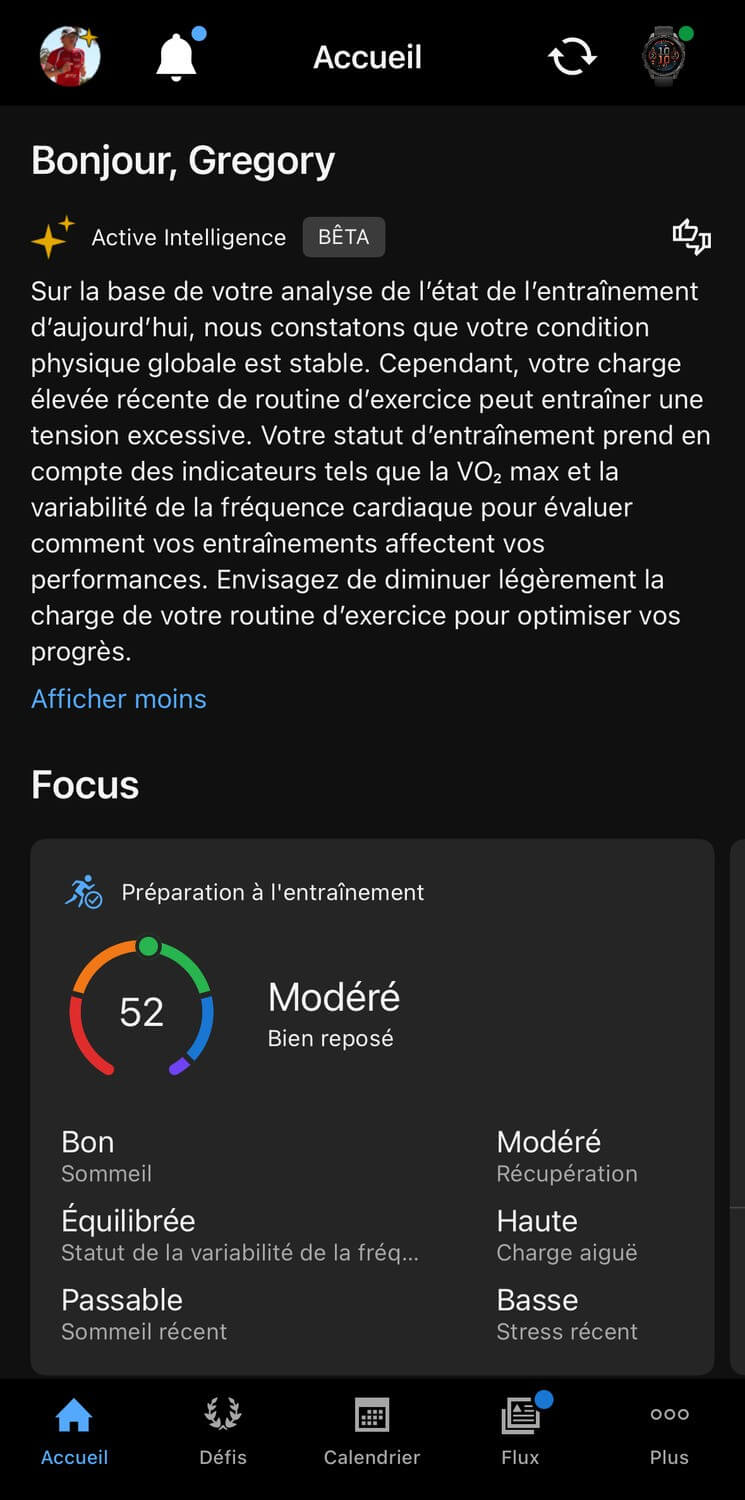Tap the sync arrows icon
This screenshot has height=1500, width=745.
(572, 57)
